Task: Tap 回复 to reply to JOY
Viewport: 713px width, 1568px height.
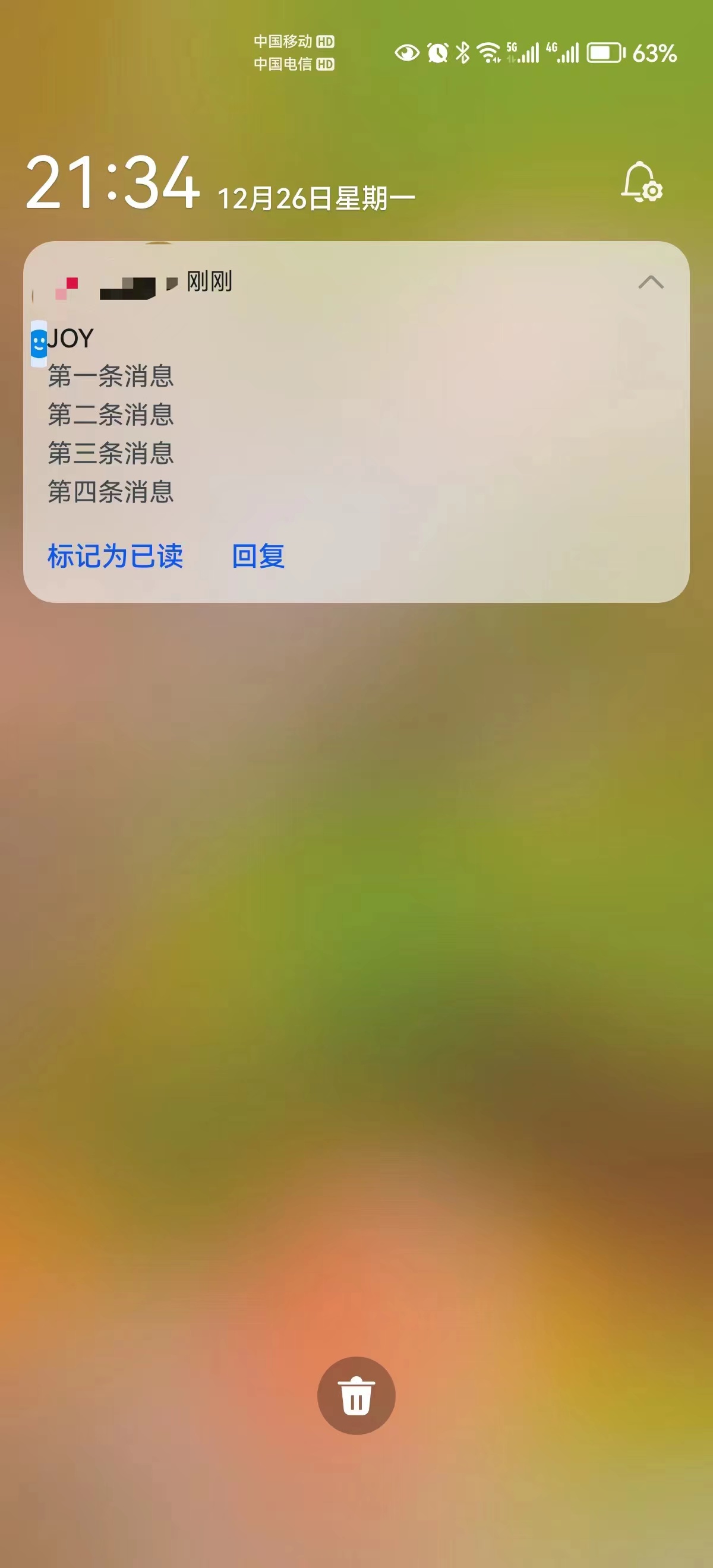Action: [258, 556]
